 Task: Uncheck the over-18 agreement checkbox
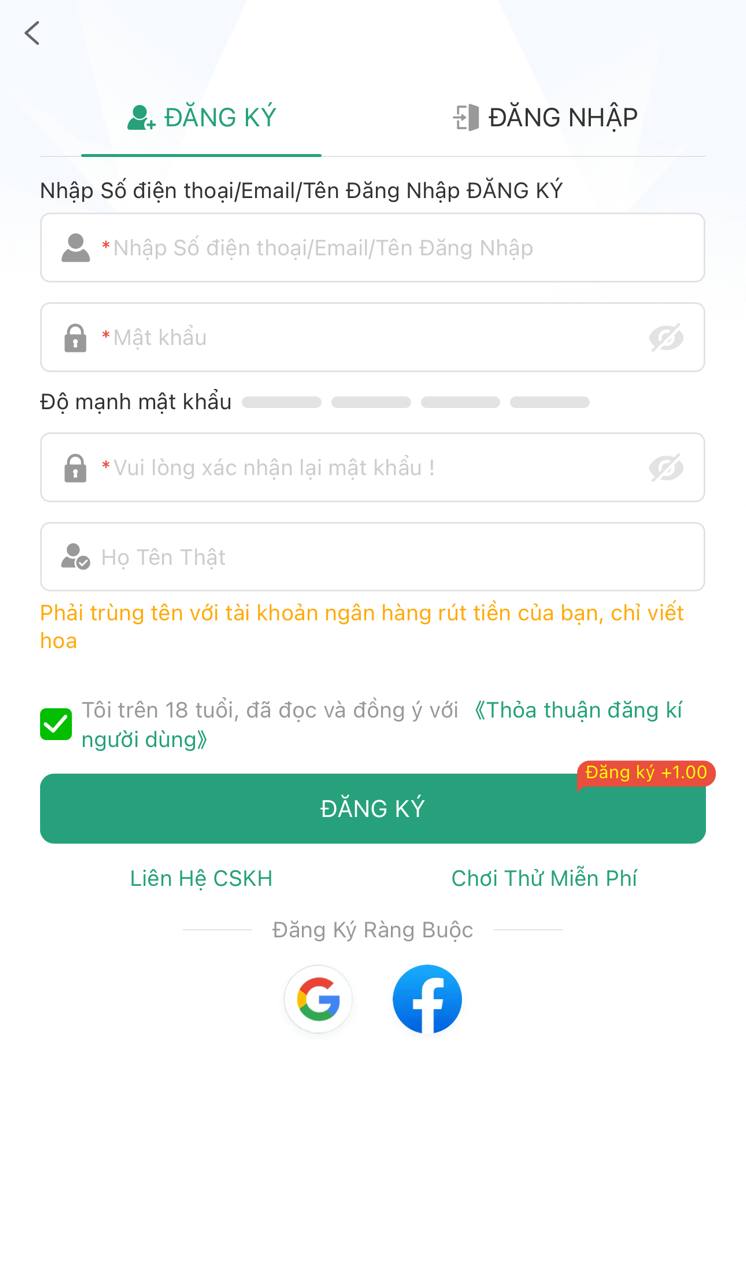(56, 724)
